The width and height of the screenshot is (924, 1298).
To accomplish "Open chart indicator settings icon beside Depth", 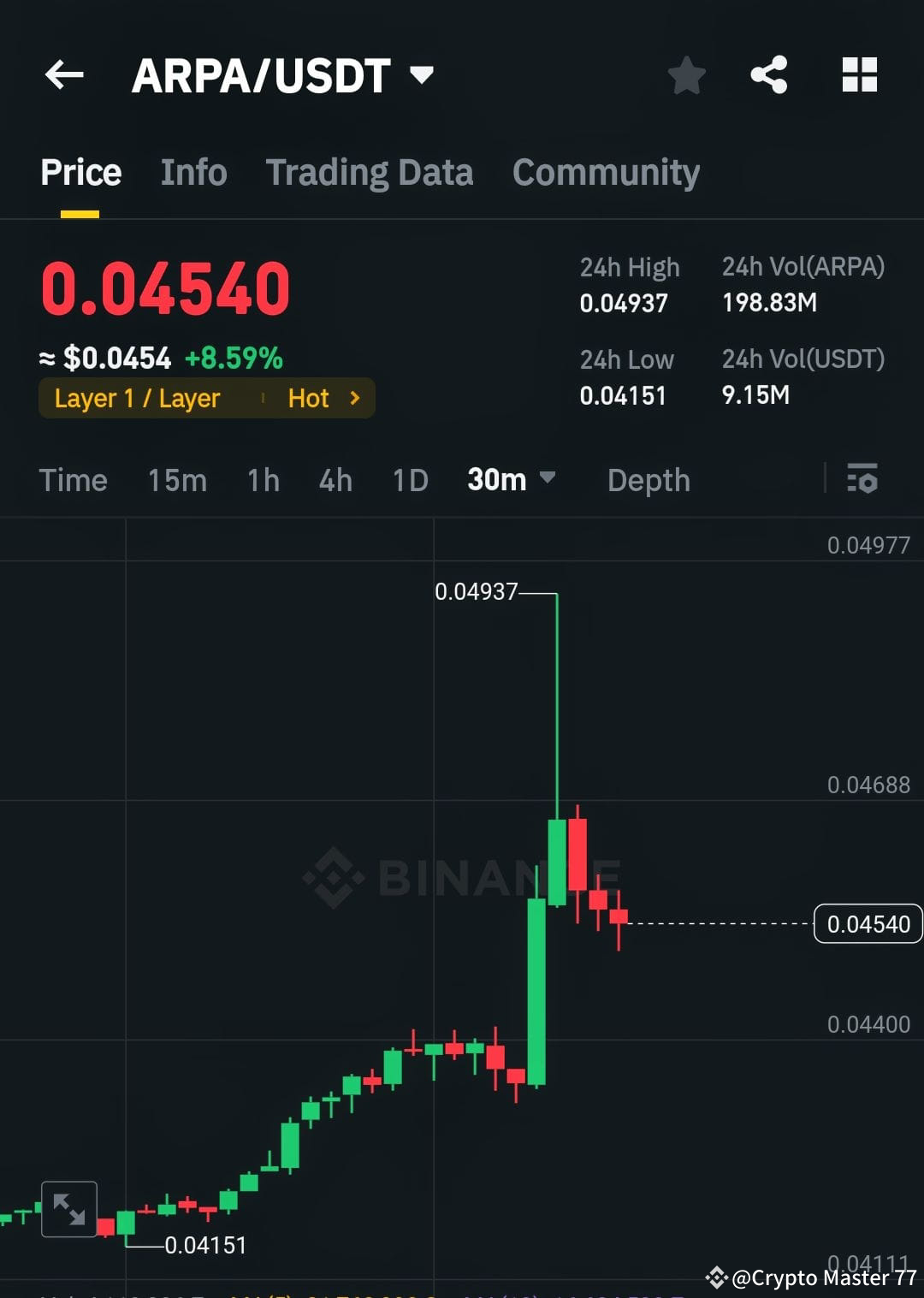I will 862,480.
